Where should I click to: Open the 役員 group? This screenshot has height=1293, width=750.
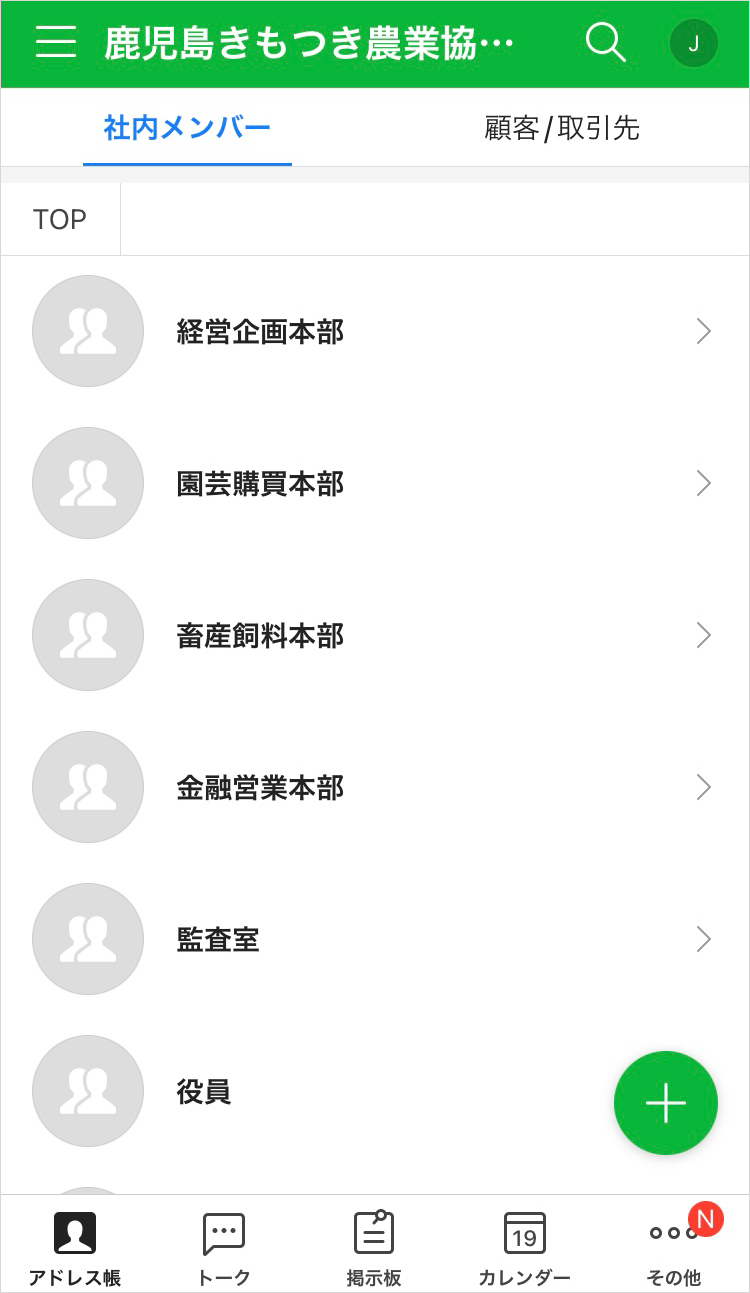tap(300, 1091)
